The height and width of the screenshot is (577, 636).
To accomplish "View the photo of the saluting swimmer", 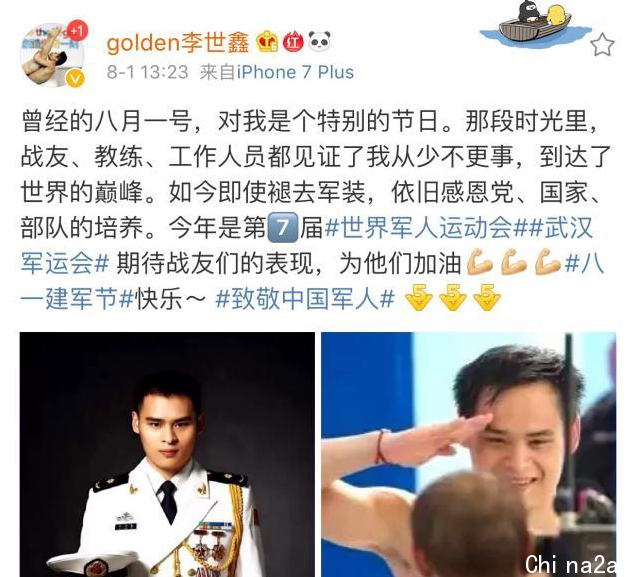I will click(468, 454).
